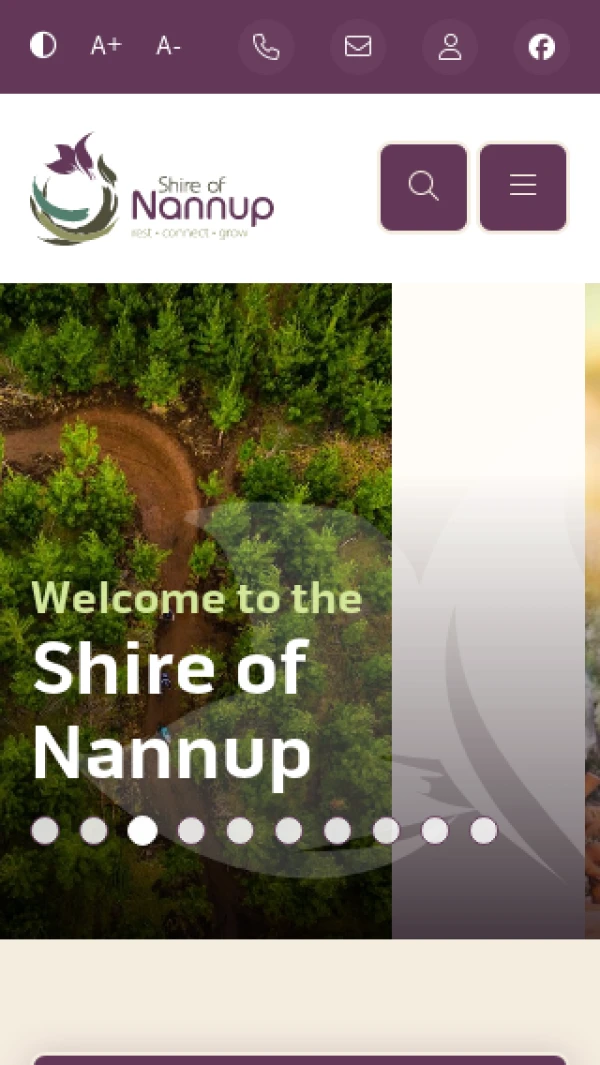Visit the Facebook page
The image size is (600, 1065).
tap(542, 47)
